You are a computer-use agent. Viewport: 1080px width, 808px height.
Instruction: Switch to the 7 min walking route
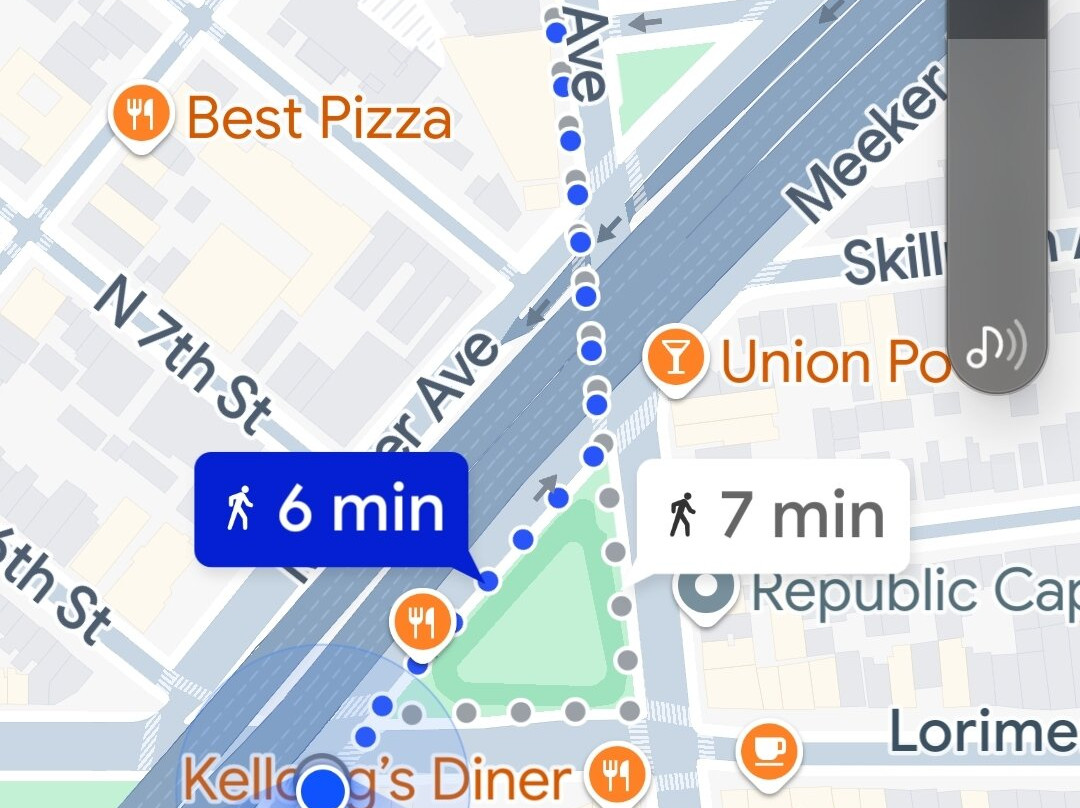click(x=774, y=516)
